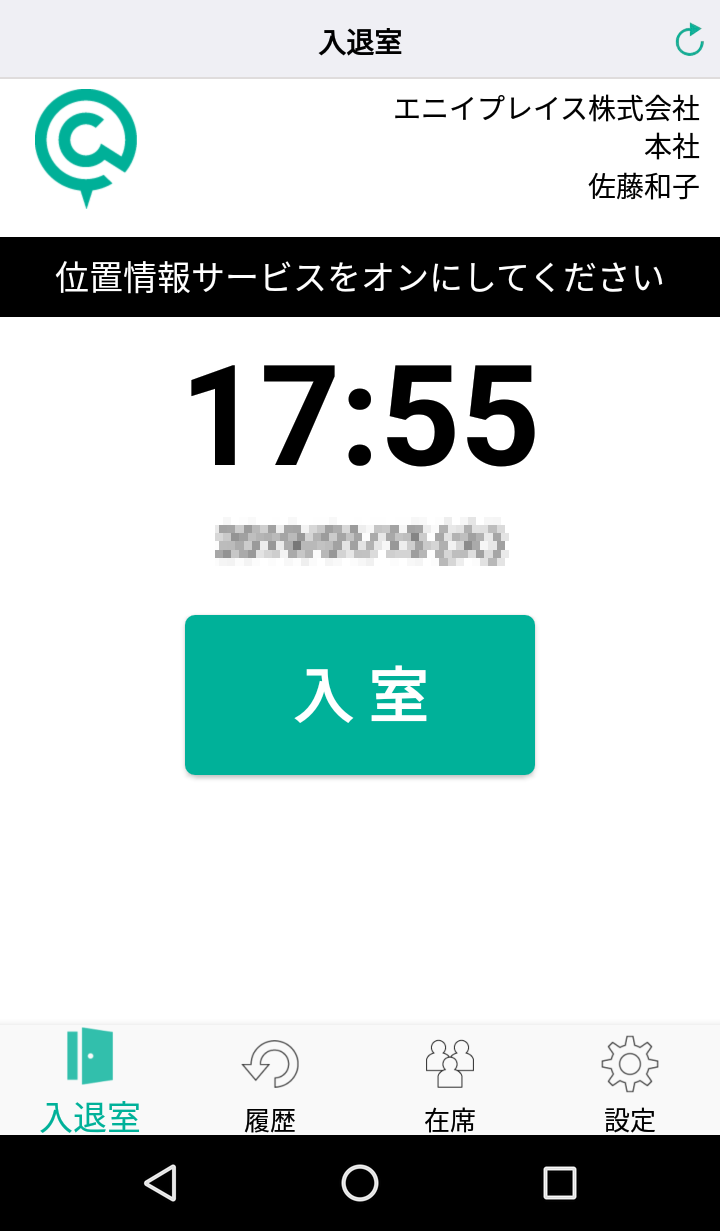Image resolution: width=720 pixels, height=1231 pixels.
Task: Tap the system back button
Action: click(x=160, y=1183)
